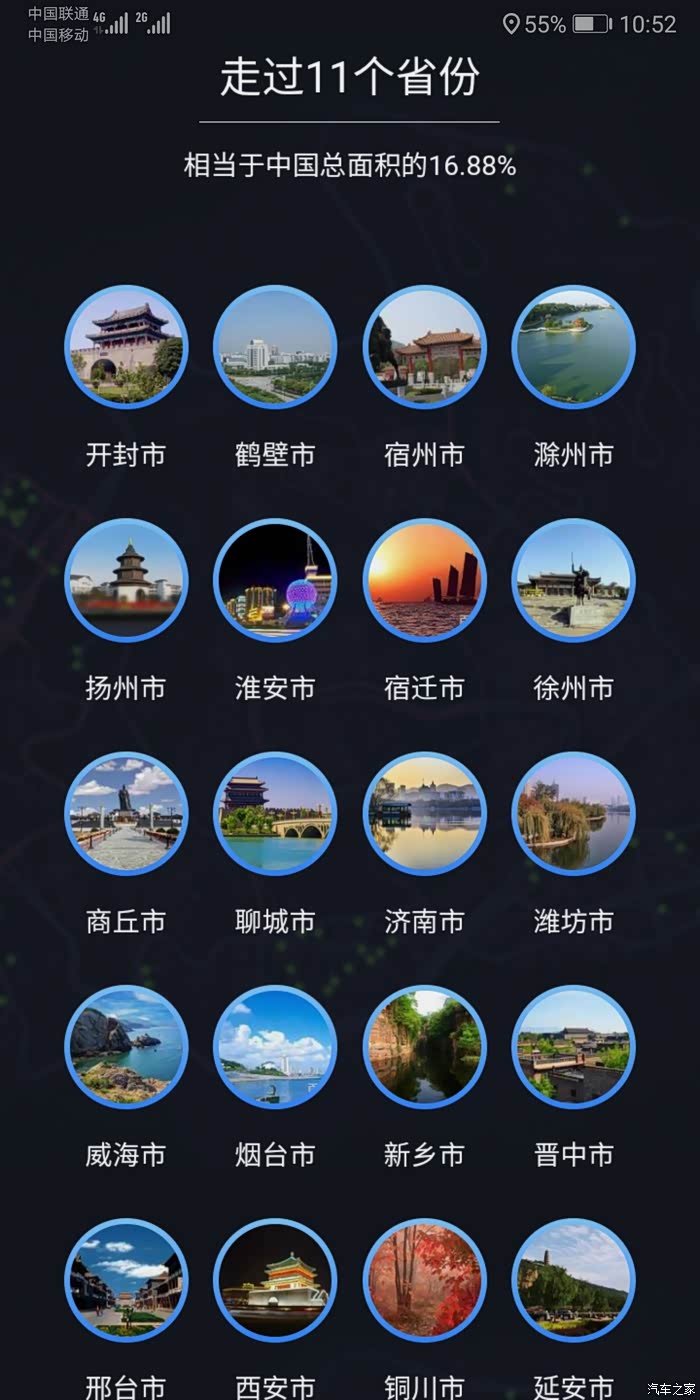Open the 宿迁市 sunset photo
Image resolution: width=700 pixels, height=1400 pixels.
[x=424, y=580]
